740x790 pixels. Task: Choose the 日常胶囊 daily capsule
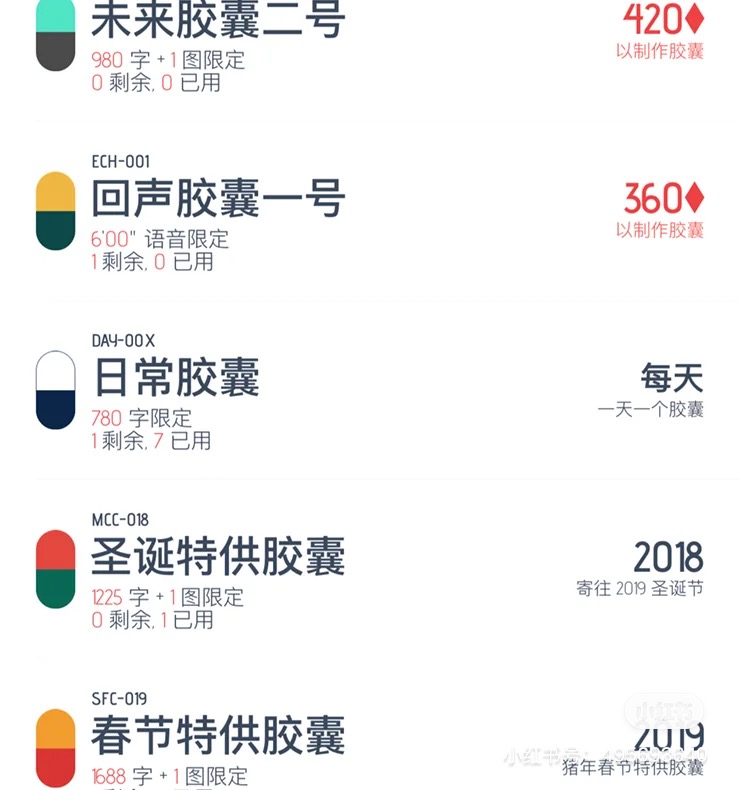pos(176,379)
